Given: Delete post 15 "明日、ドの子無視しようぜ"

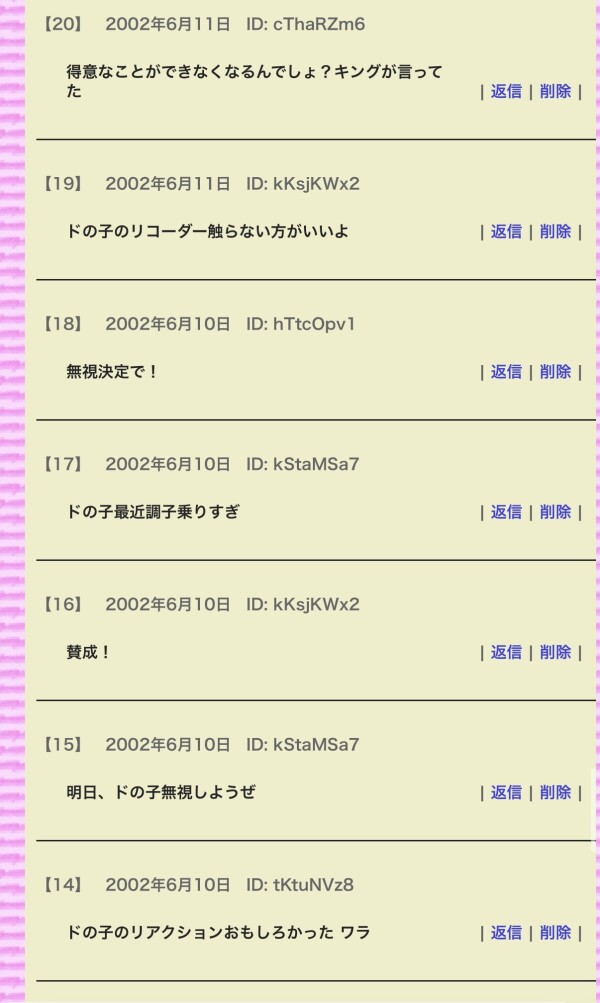Looking at the screenshot, I should [x=555, y=791].
